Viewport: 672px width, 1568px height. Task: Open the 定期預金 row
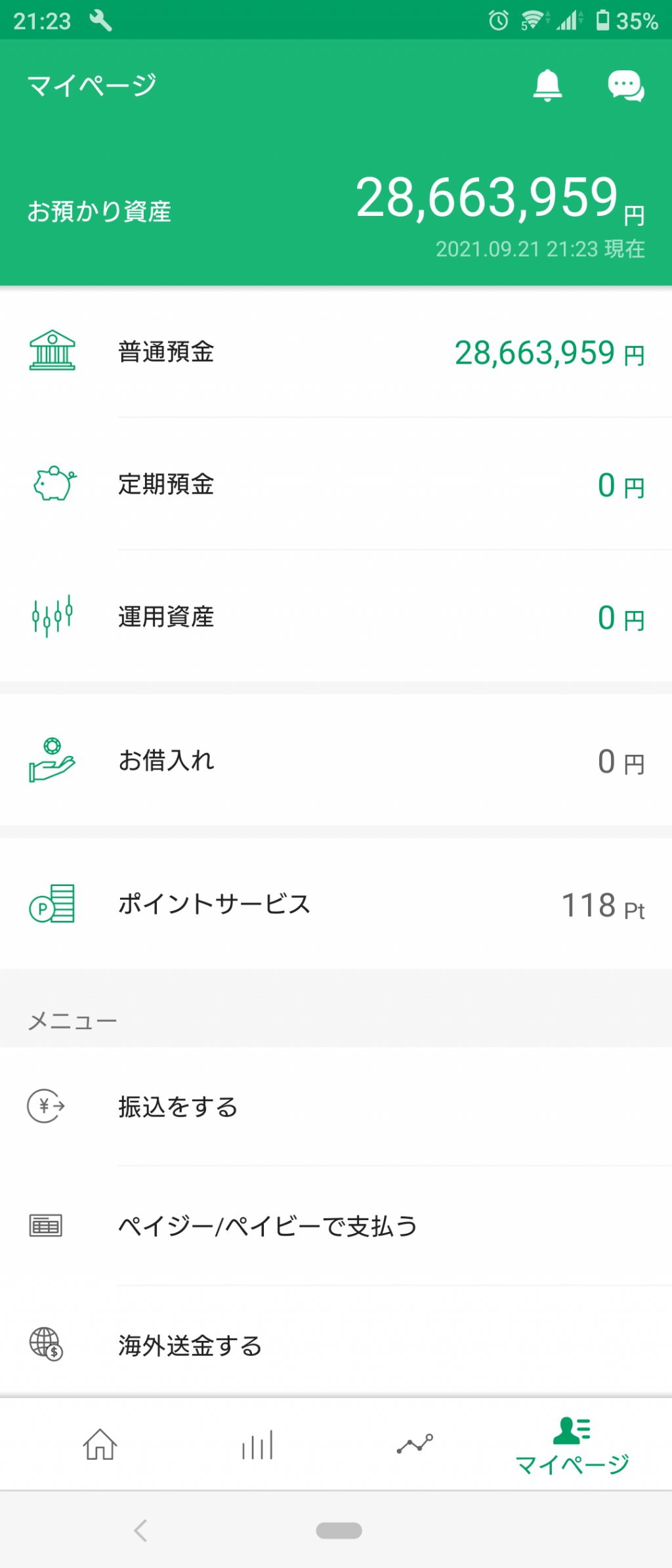point(336,485)
